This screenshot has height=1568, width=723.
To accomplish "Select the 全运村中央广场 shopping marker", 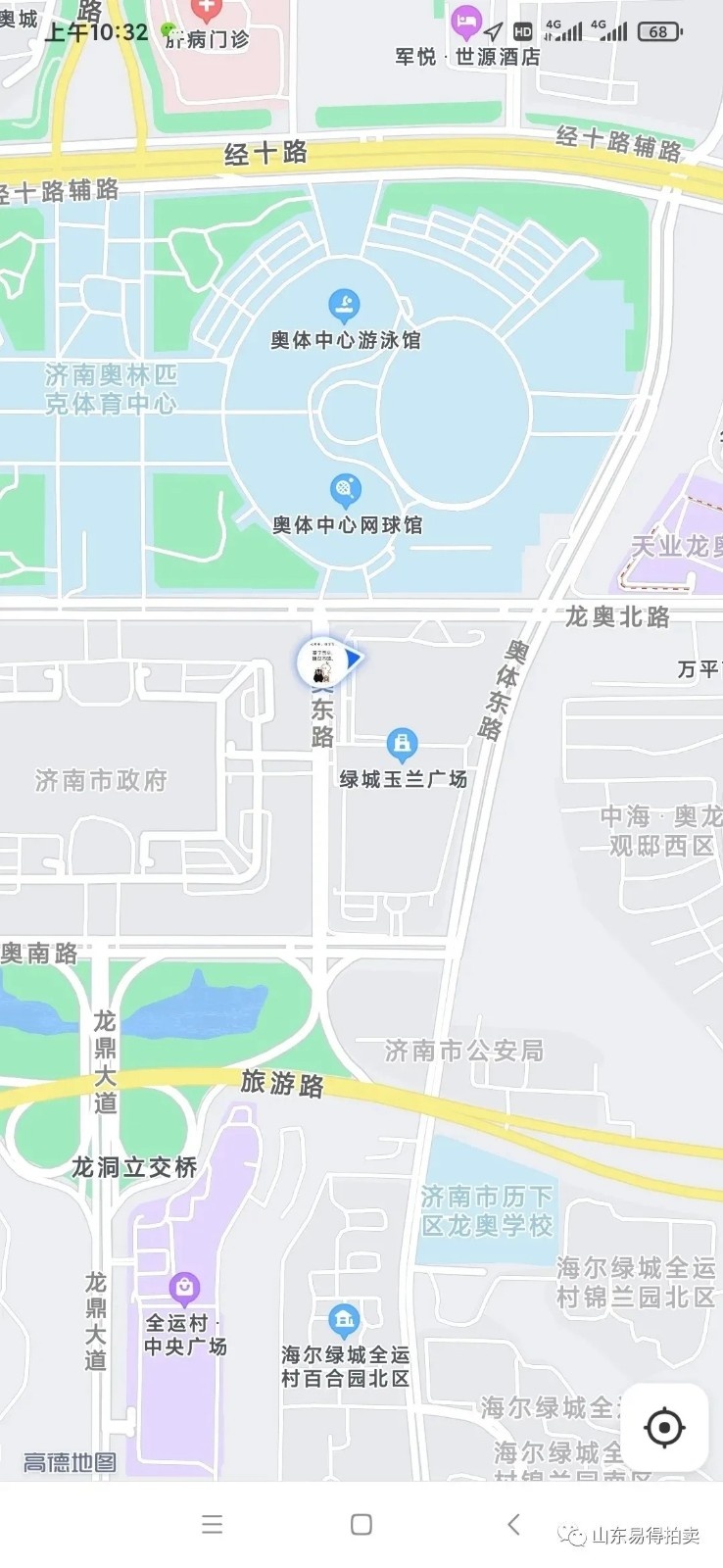I will tap(184, 1288).
